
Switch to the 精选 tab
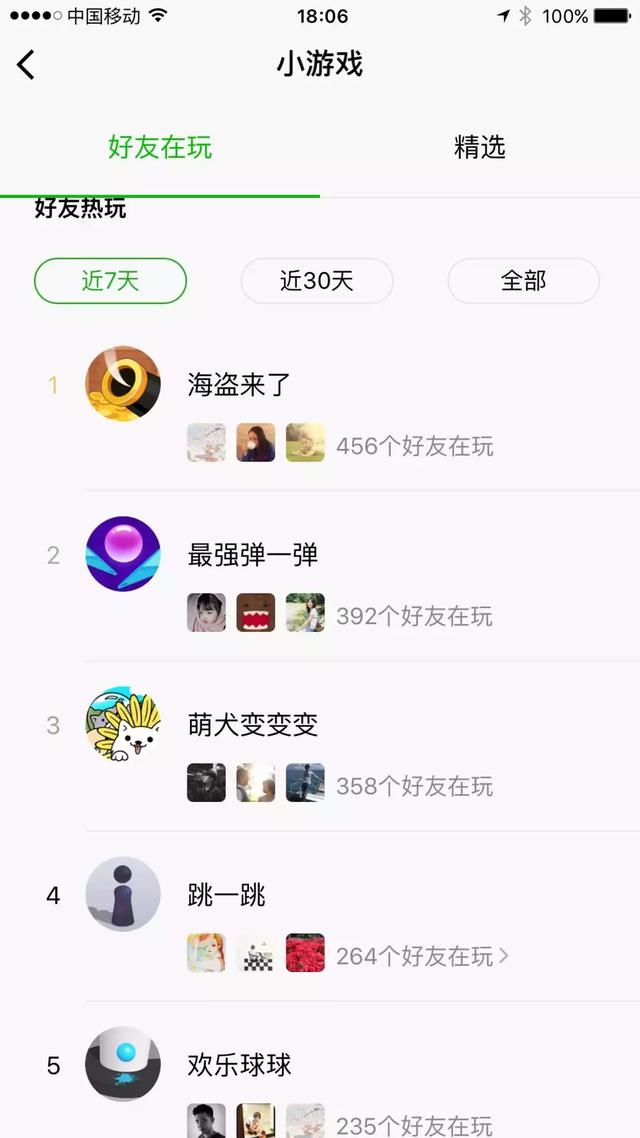tap(480, 148)
